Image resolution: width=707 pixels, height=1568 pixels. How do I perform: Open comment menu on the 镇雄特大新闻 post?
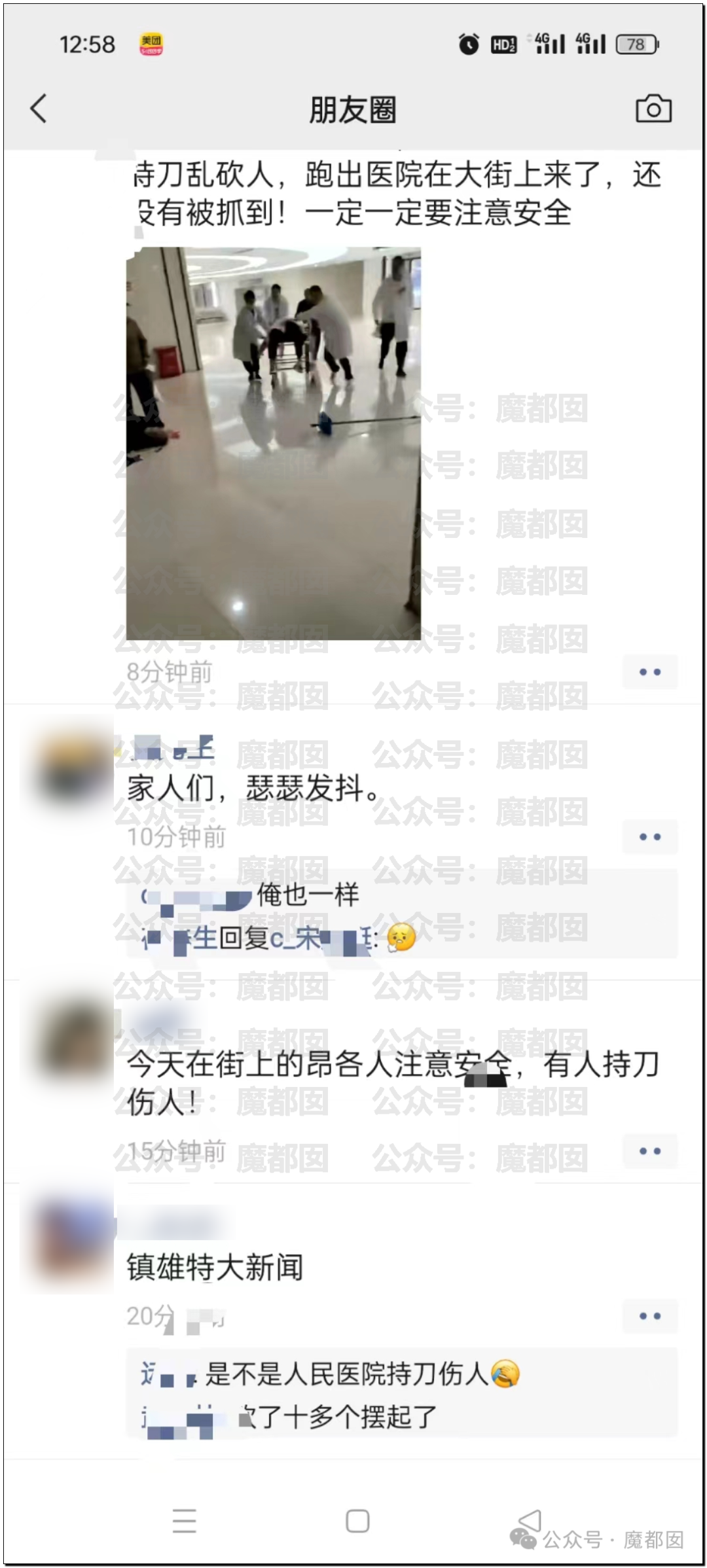pyautogui.click(x=649, y=1316)
